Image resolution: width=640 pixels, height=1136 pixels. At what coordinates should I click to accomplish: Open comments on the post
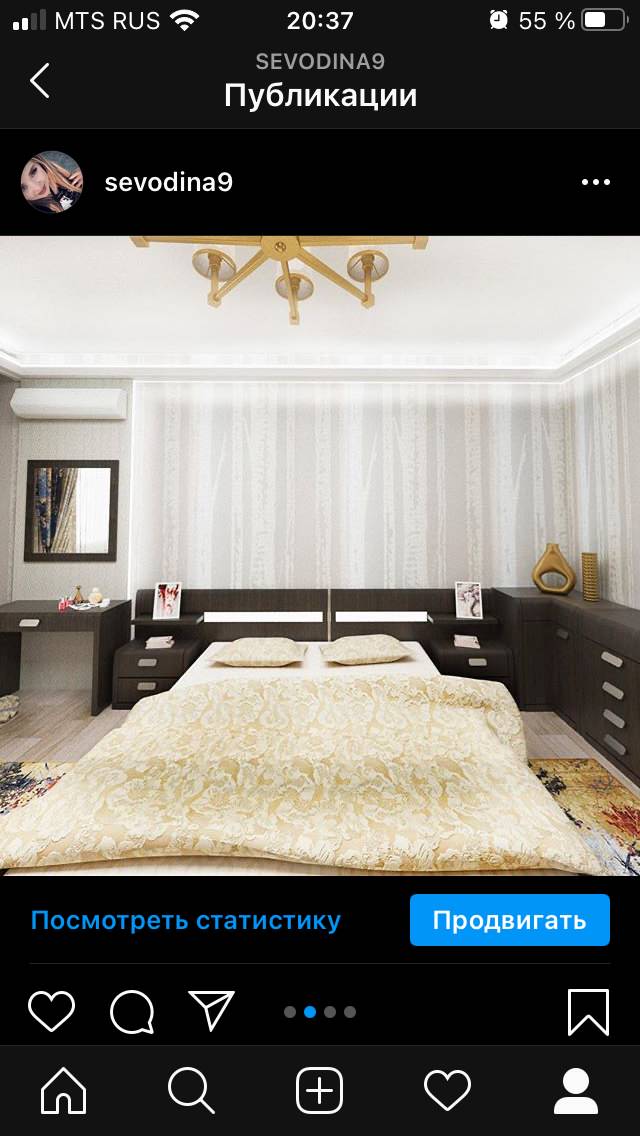point(131,1011)
